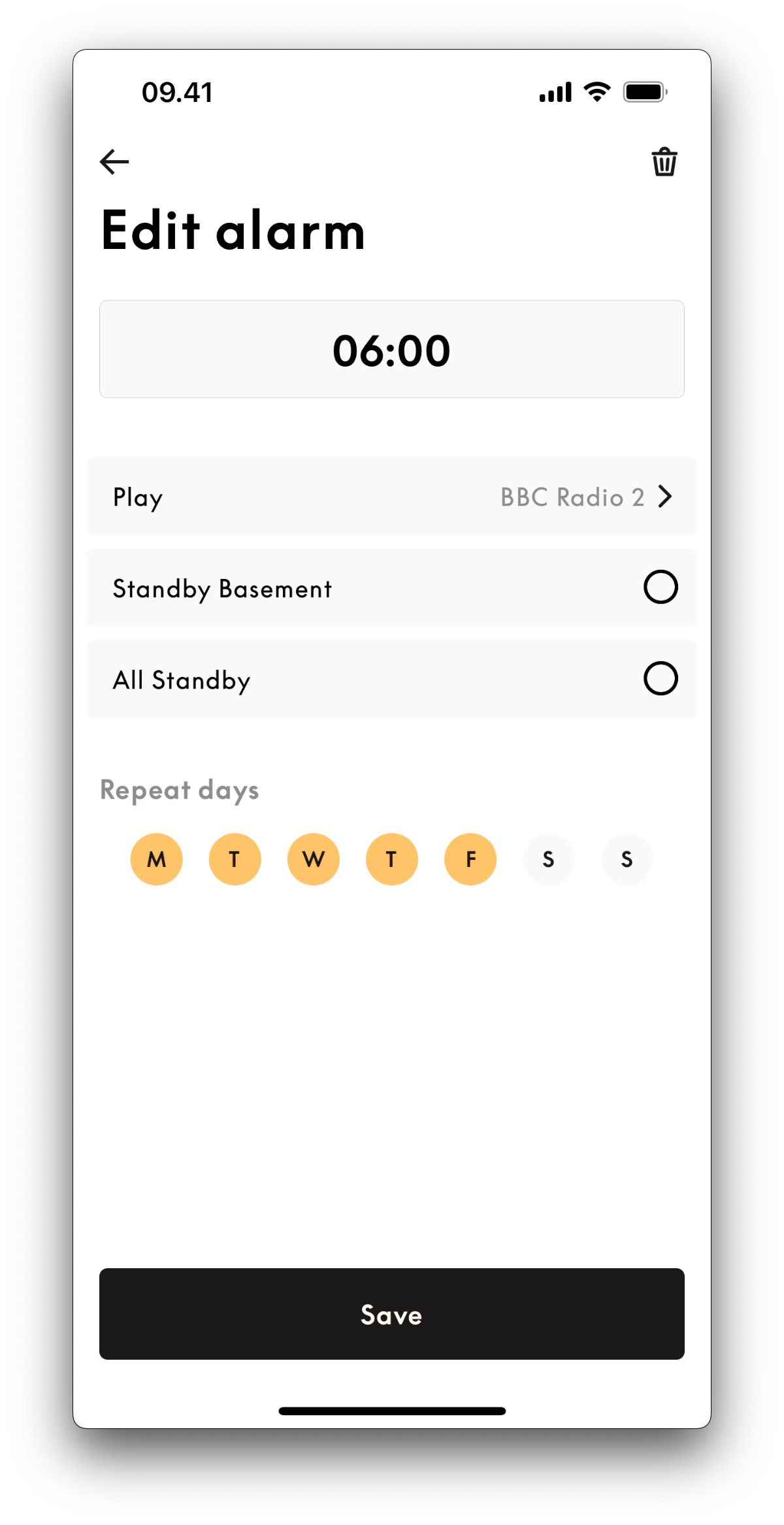
Task: Go back with the arrow icon
Action: 114,162
